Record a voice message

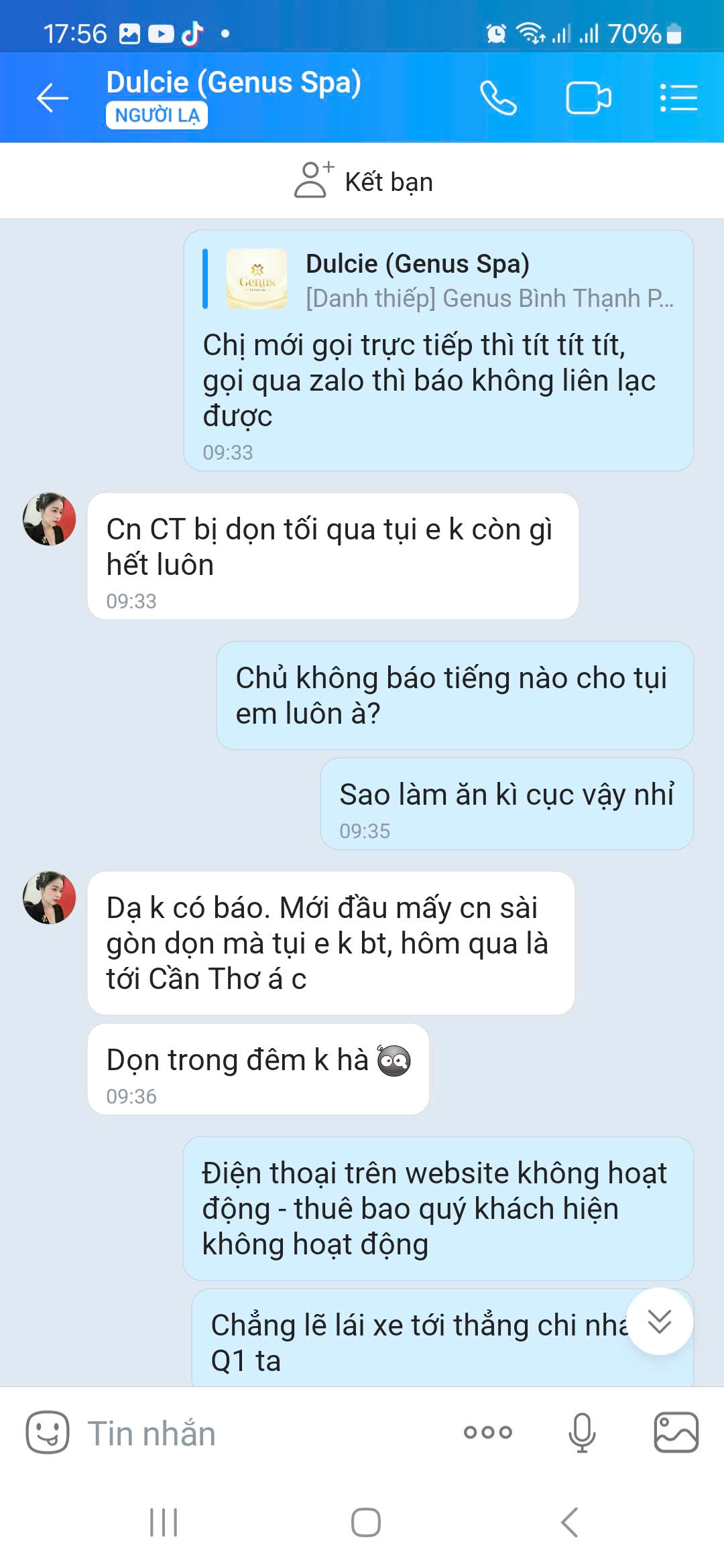pos(582,1433)
